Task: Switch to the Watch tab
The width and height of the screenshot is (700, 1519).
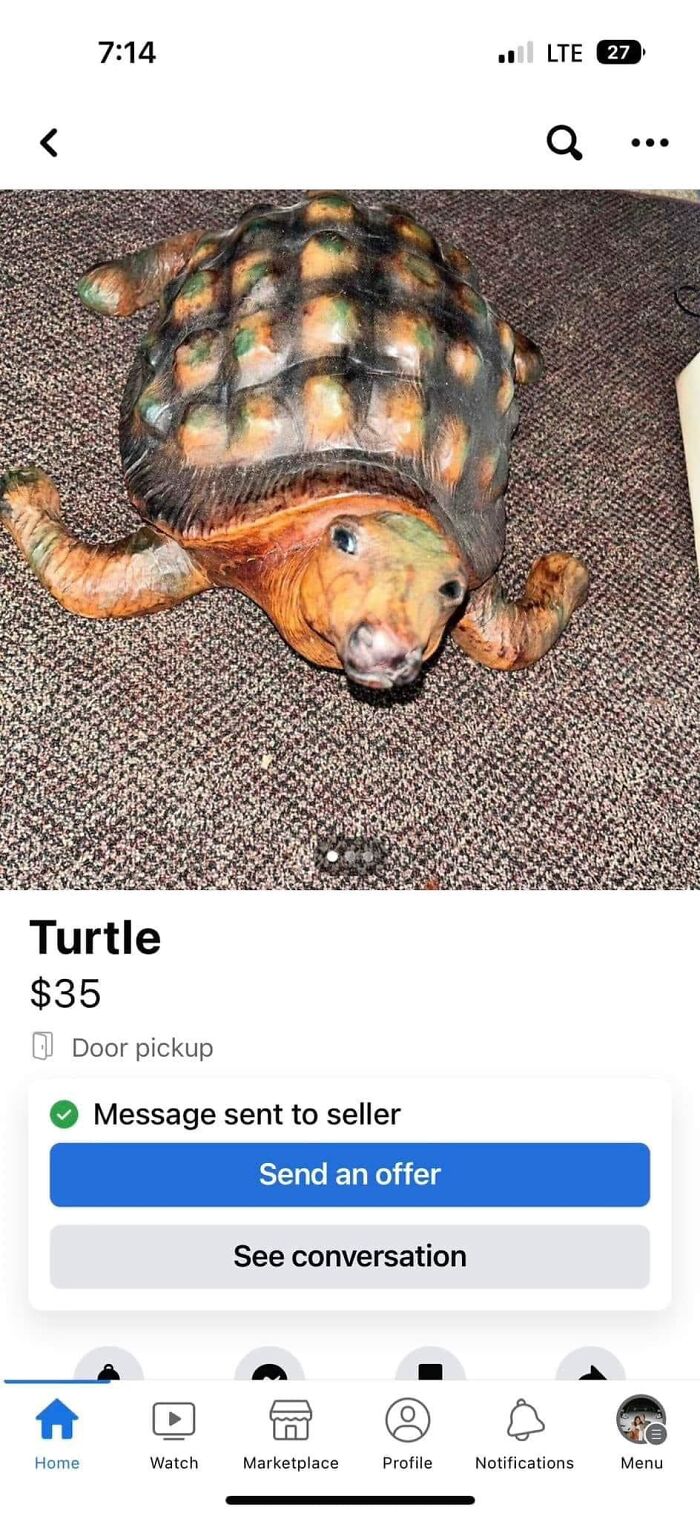Action: click(174, 1434)
